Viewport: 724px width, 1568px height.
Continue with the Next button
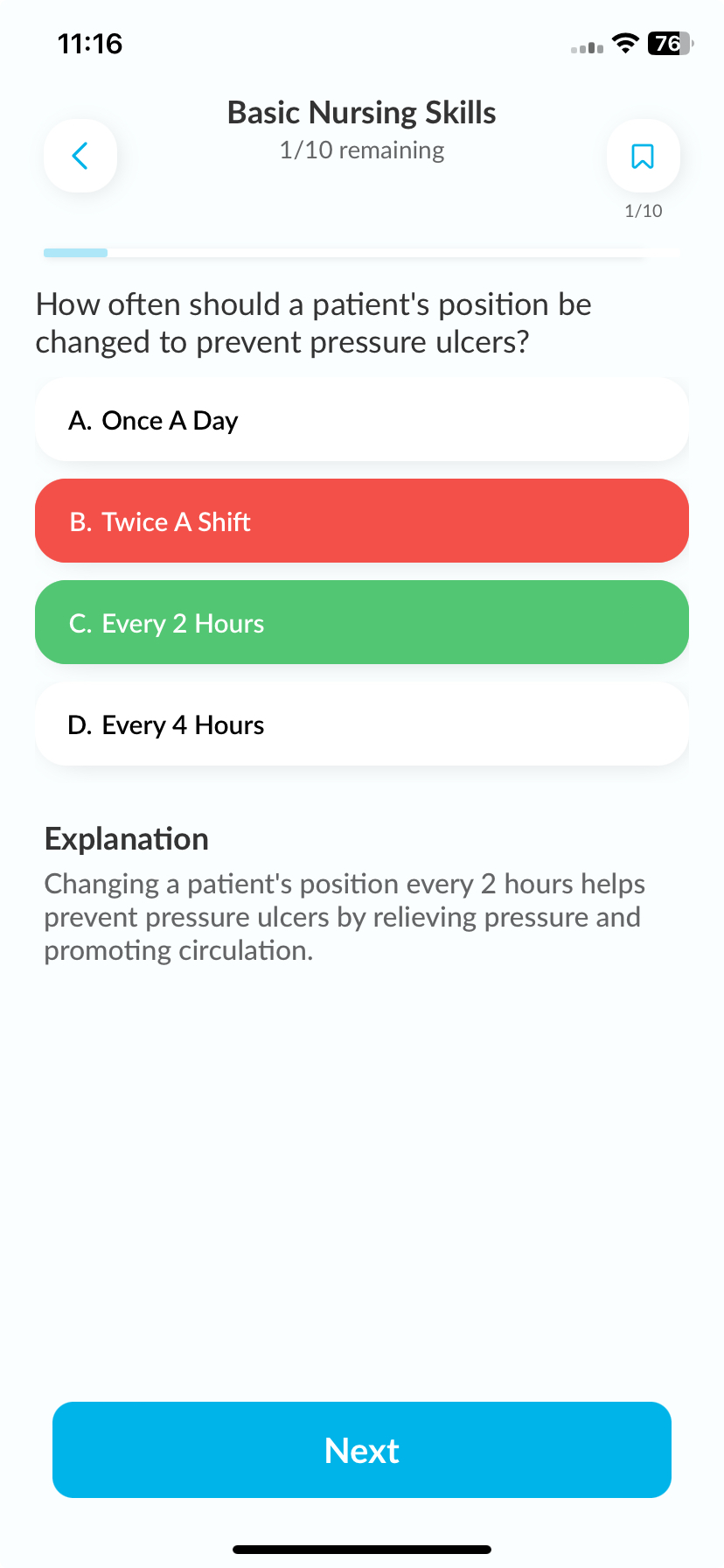[x=361, y=1450]
